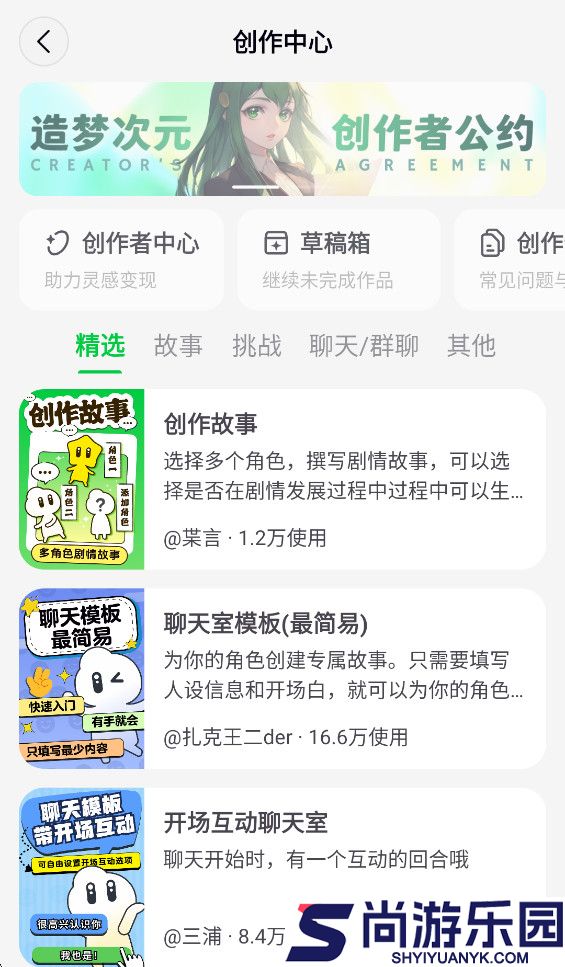Switch to the 故事 tab
565x967 pixels.
(178, 345)
